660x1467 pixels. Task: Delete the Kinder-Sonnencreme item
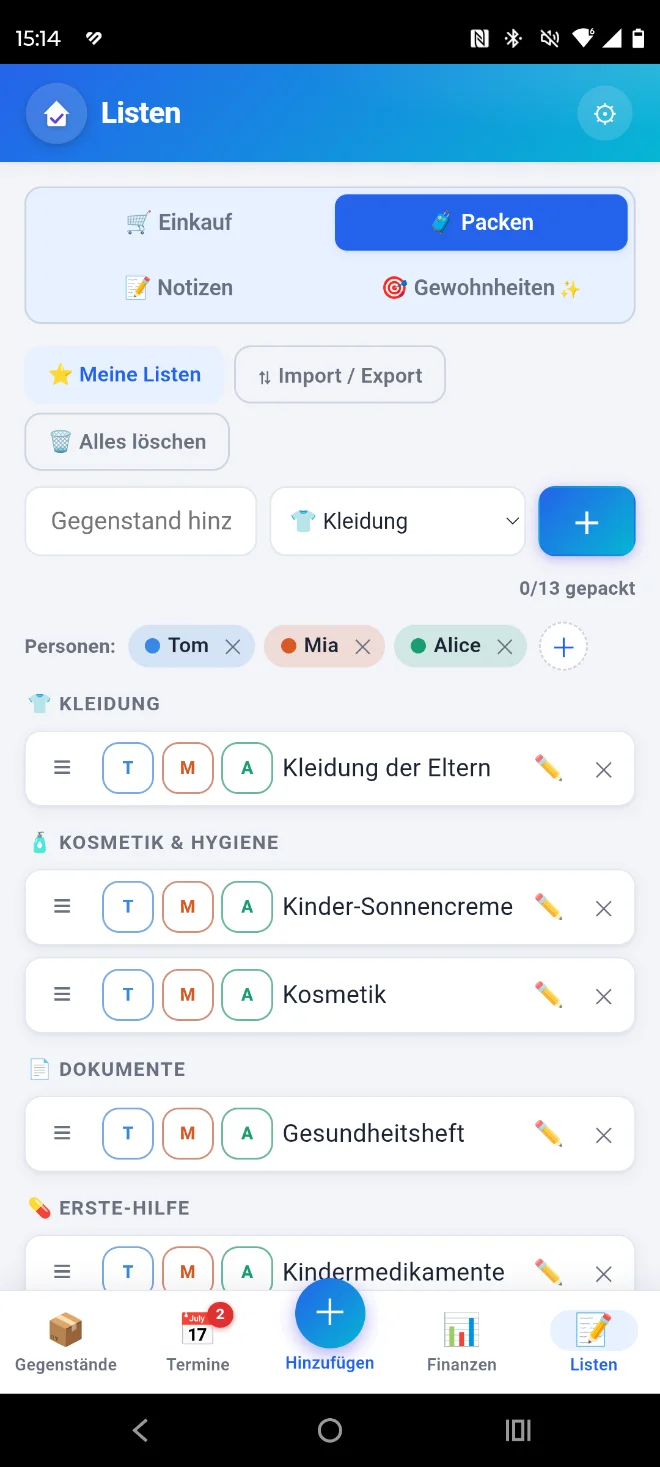pyautogui.click(x=604, y=908)
